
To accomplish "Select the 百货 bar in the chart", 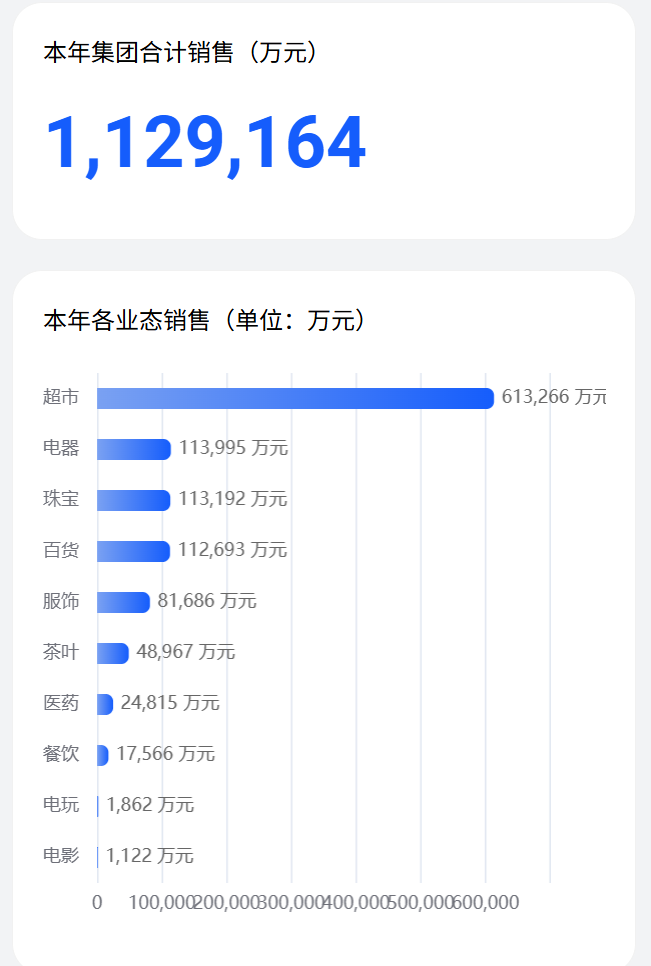I will coord(134,551).
